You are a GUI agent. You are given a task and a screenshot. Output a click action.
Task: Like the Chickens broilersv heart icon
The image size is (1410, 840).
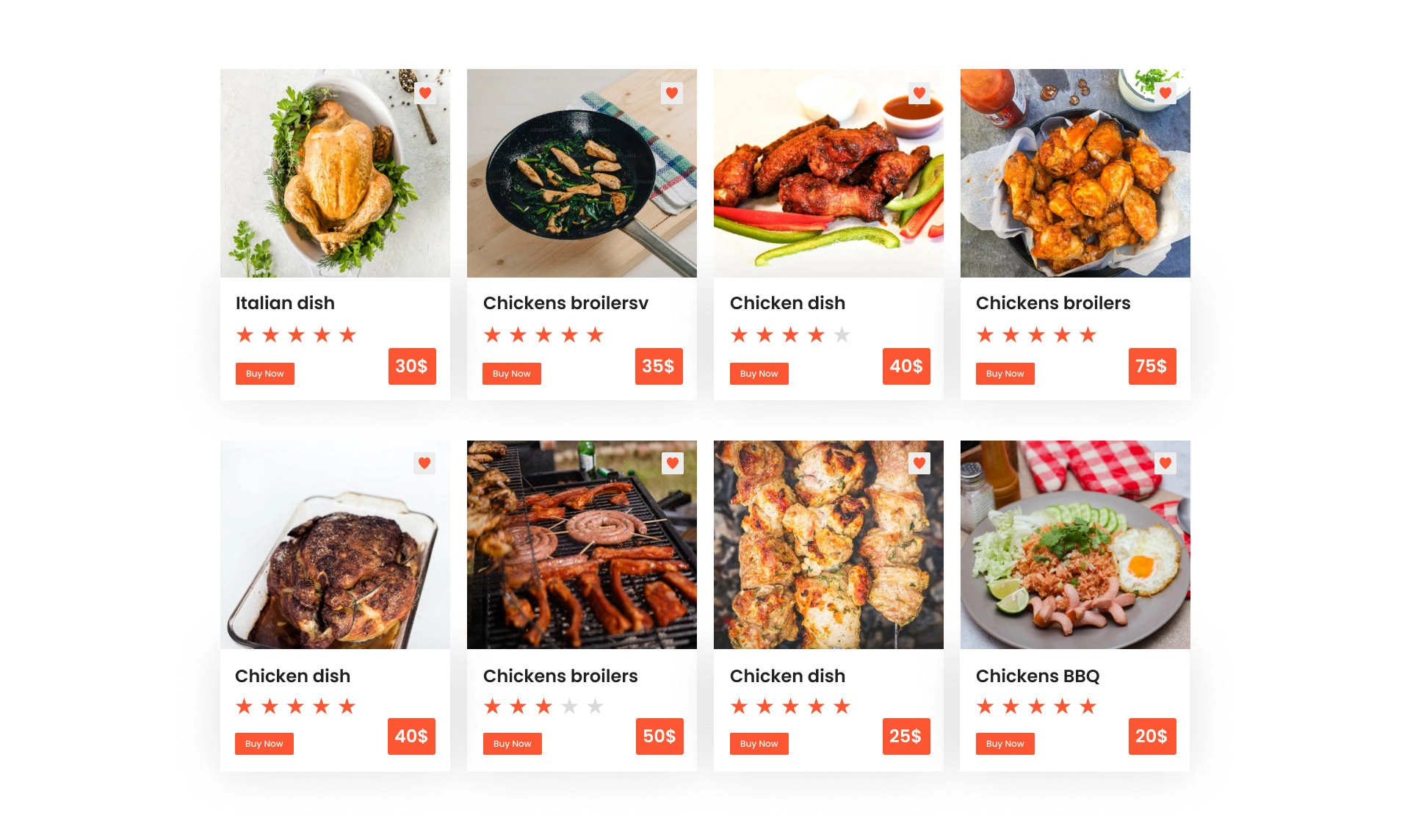pyautogui.click(x=671, y=93)
